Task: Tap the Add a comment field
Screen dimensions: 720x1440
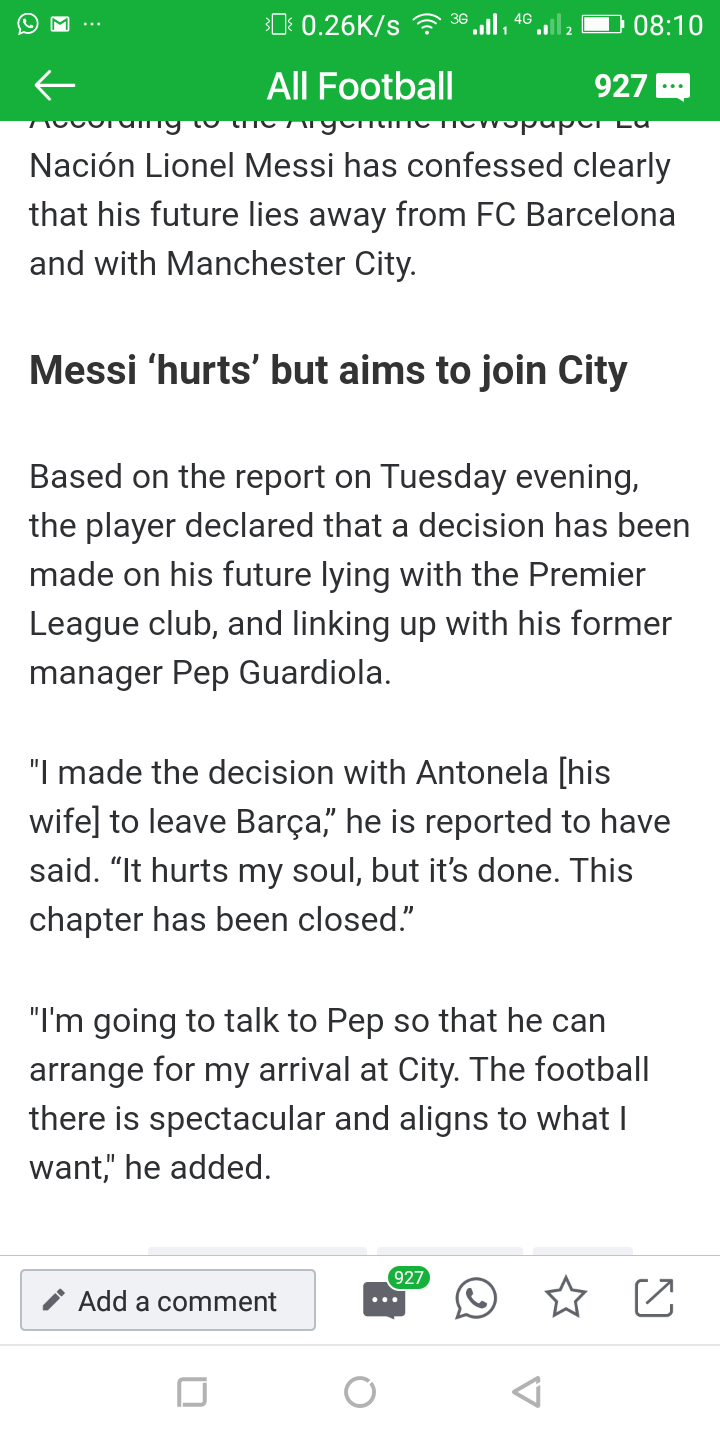Action: (x=168, y=1300)
